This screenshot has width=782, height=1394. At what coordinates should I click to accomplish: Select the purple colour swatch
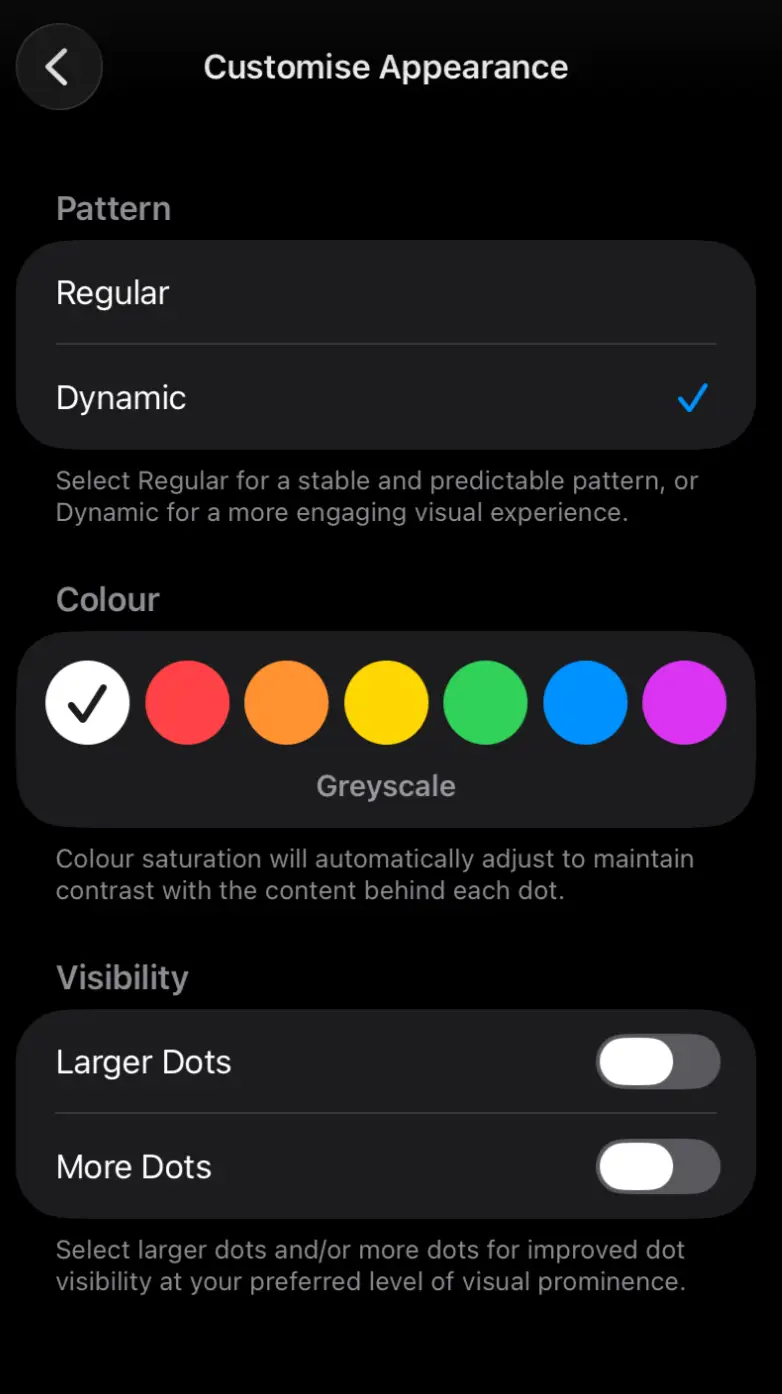click(684, 703)
